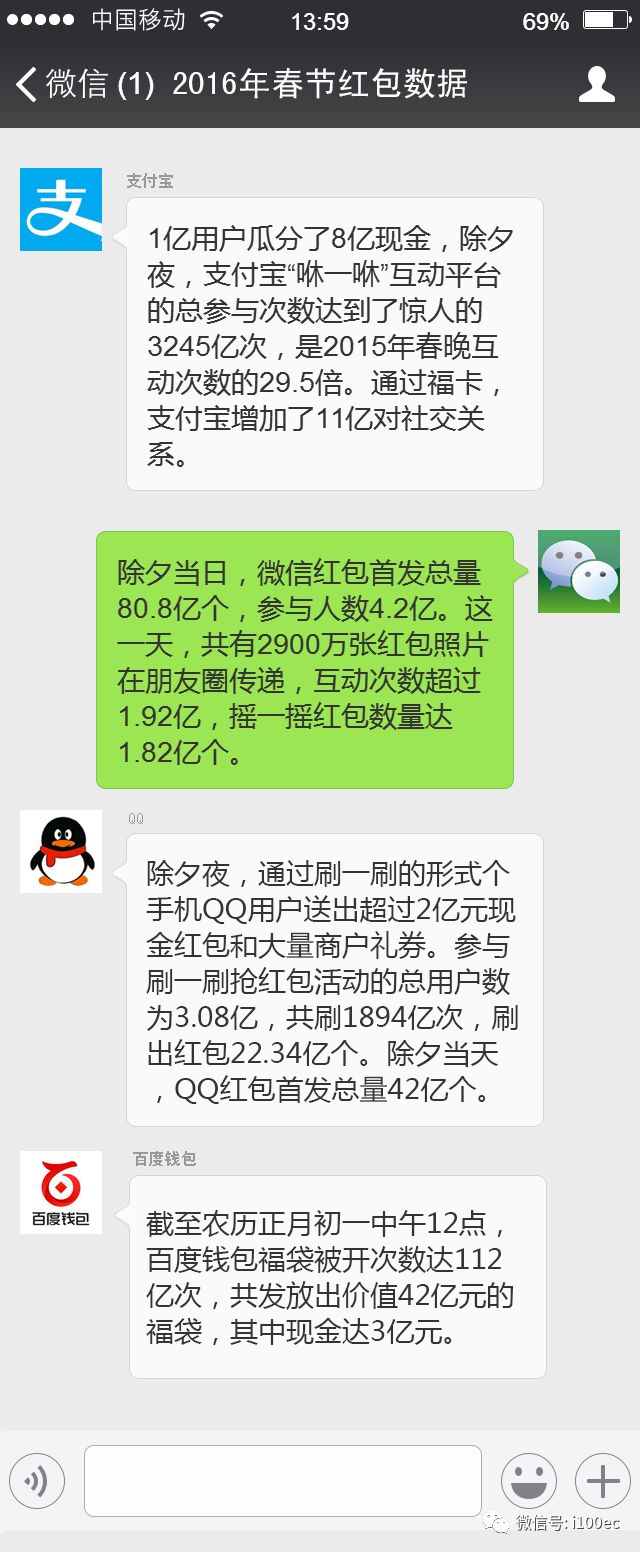Open the emoji sticker panel
Image resolution: width=640 pixels, height=1552 pixels.
coord(529,1481)
